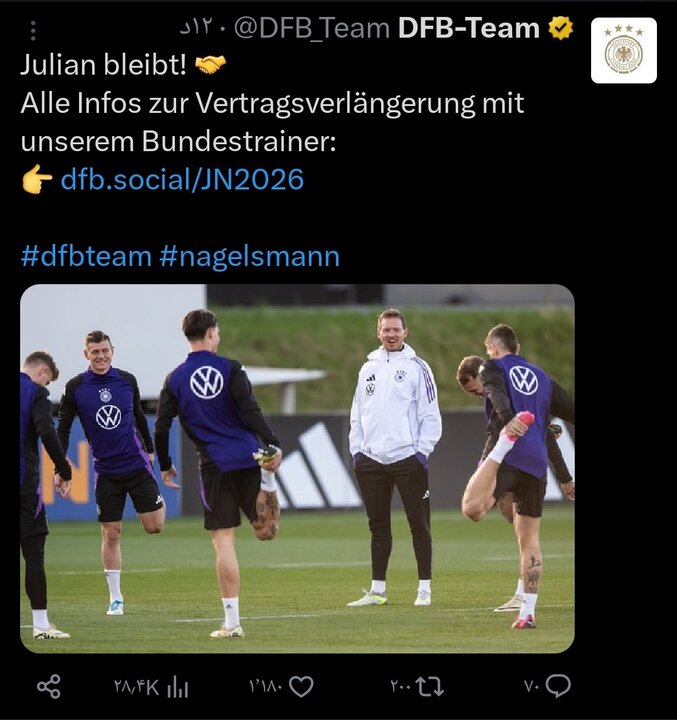
Task: Open the tweet's overflow menu
Action: (x=35, y=28)
